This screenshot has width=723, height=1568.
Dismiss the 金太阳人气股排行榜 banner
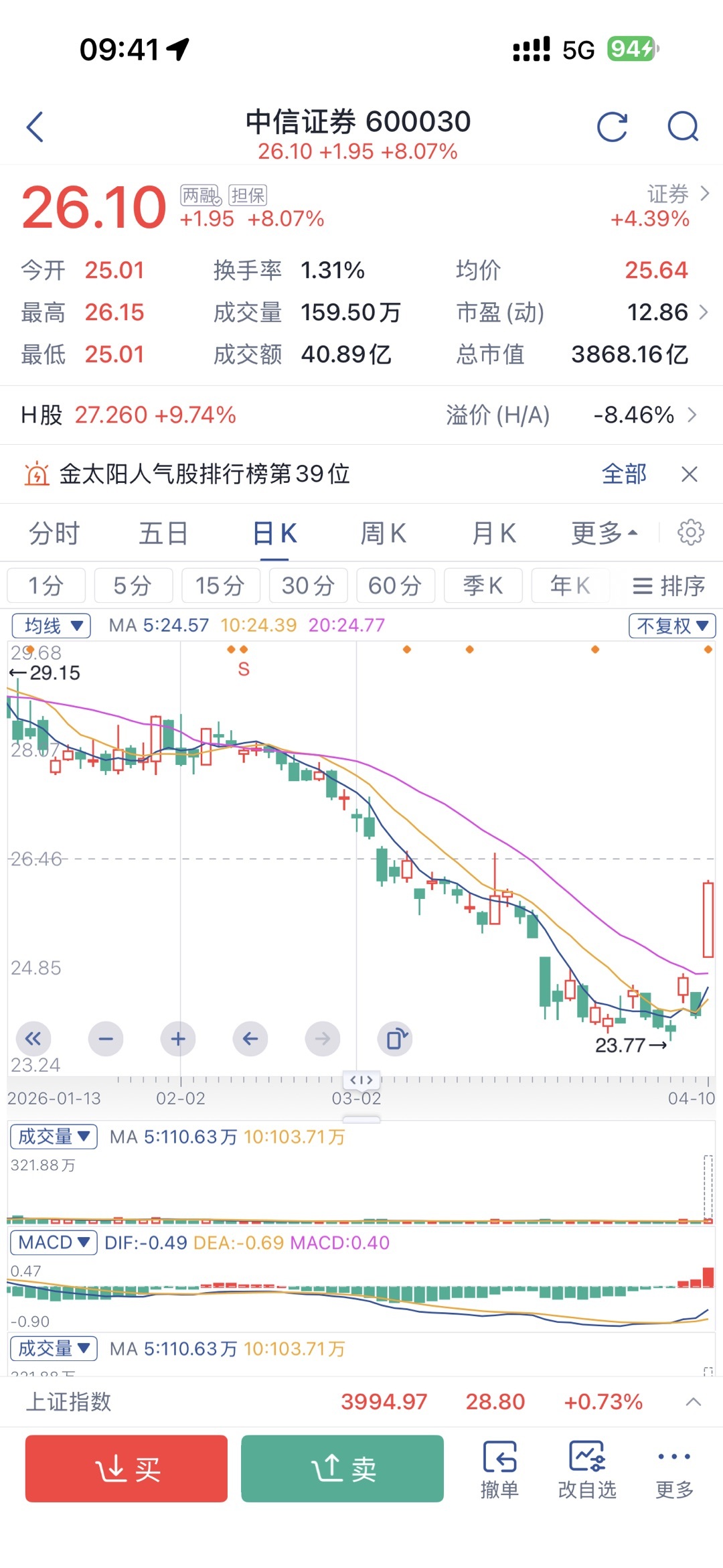point(689,474)
